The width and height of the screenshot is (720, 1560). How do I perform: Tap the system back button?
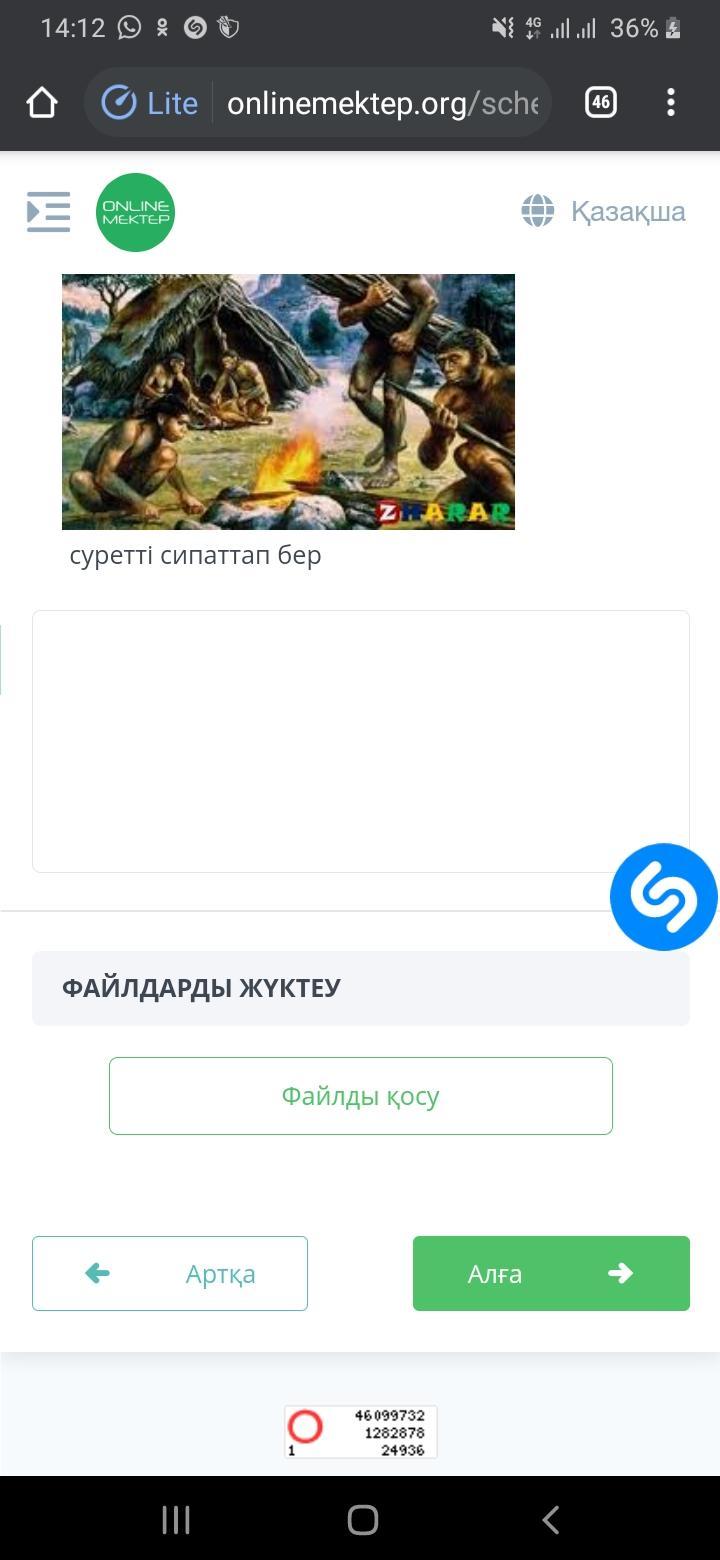coord(550,1520)
